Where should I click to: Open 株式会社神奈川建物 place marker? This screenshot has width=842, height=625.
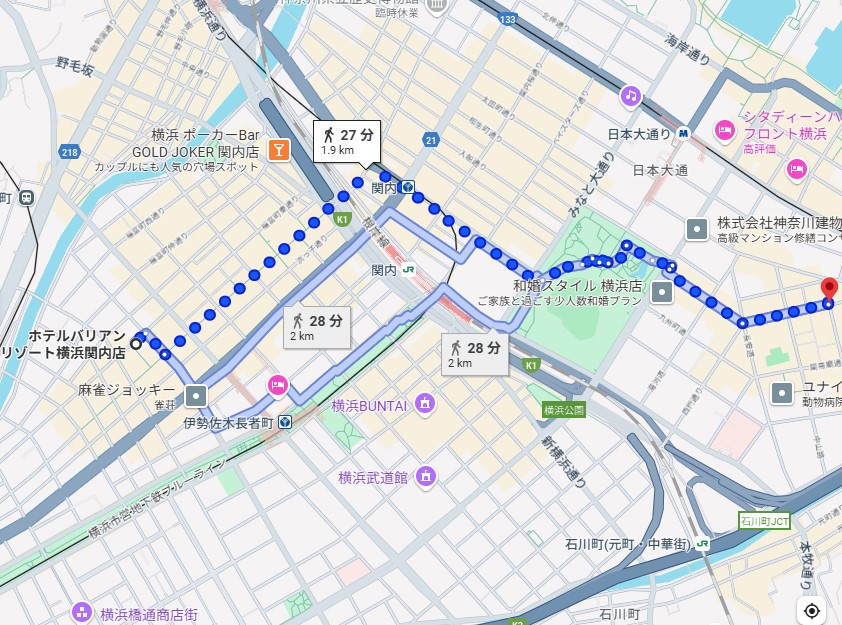tap(696, 228)
